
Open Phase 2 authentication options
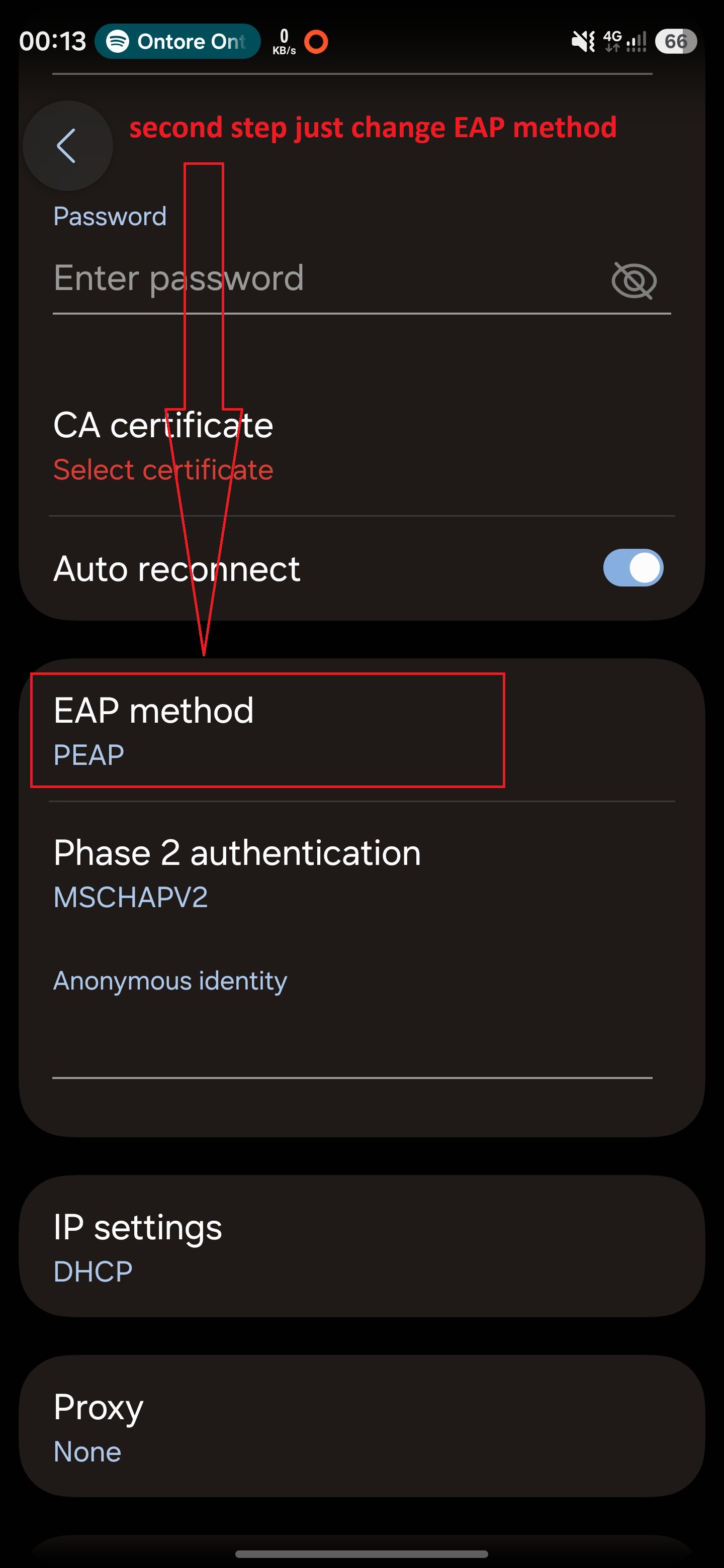click(361, 873)
